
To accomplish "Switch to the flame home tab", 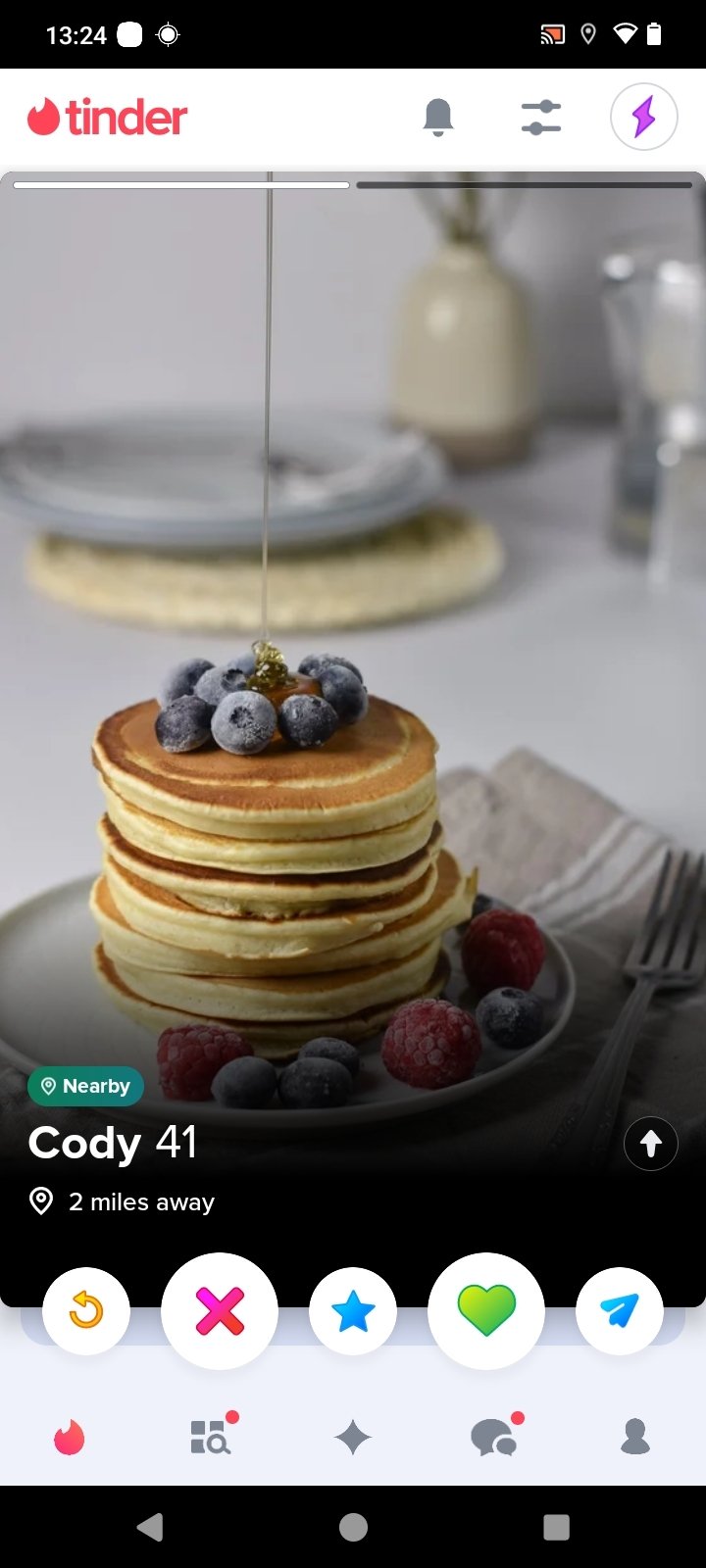I will (x=70, y=1438).
